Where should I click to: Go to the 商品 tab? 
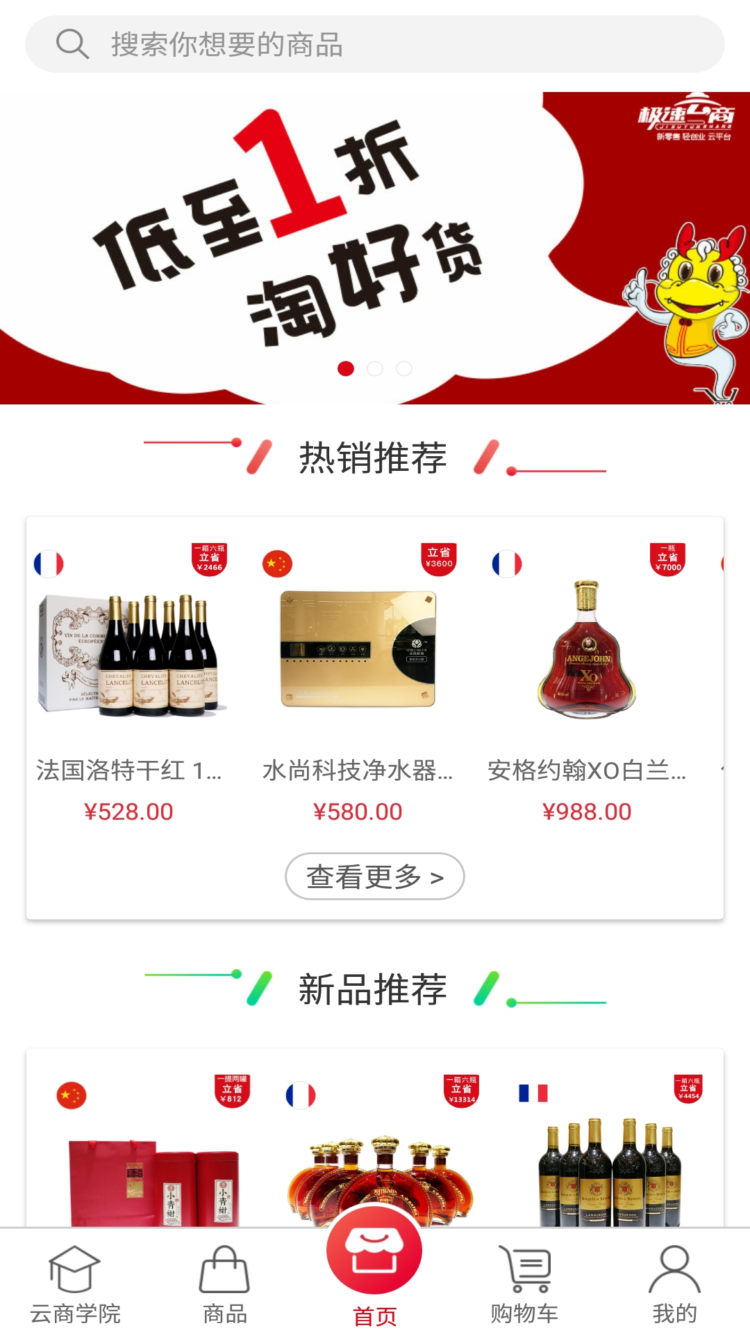tap(225, 1284)
